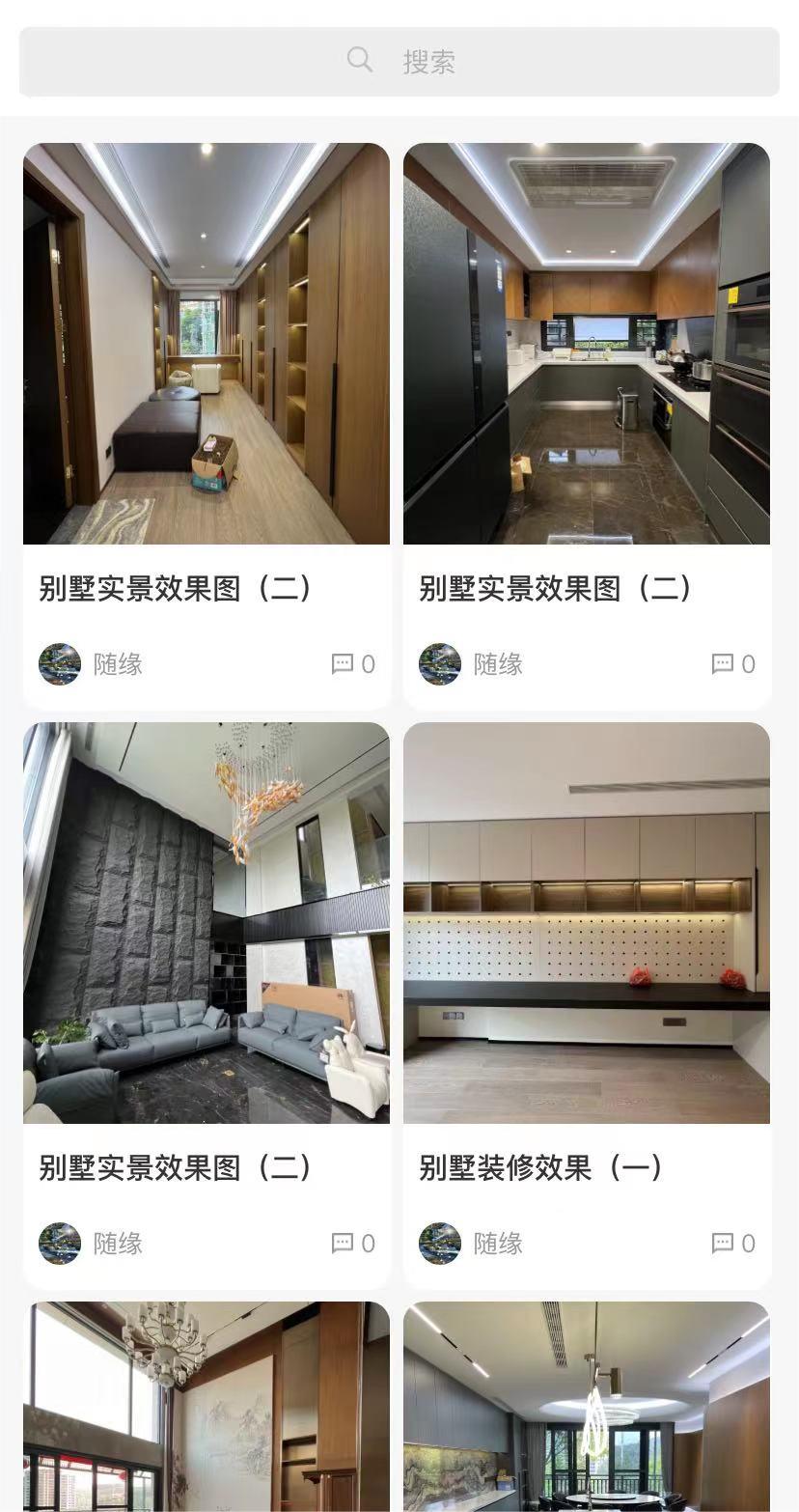Open the dining room thumbnail at bottom right
The image size is (799, 1512).
587,1405
